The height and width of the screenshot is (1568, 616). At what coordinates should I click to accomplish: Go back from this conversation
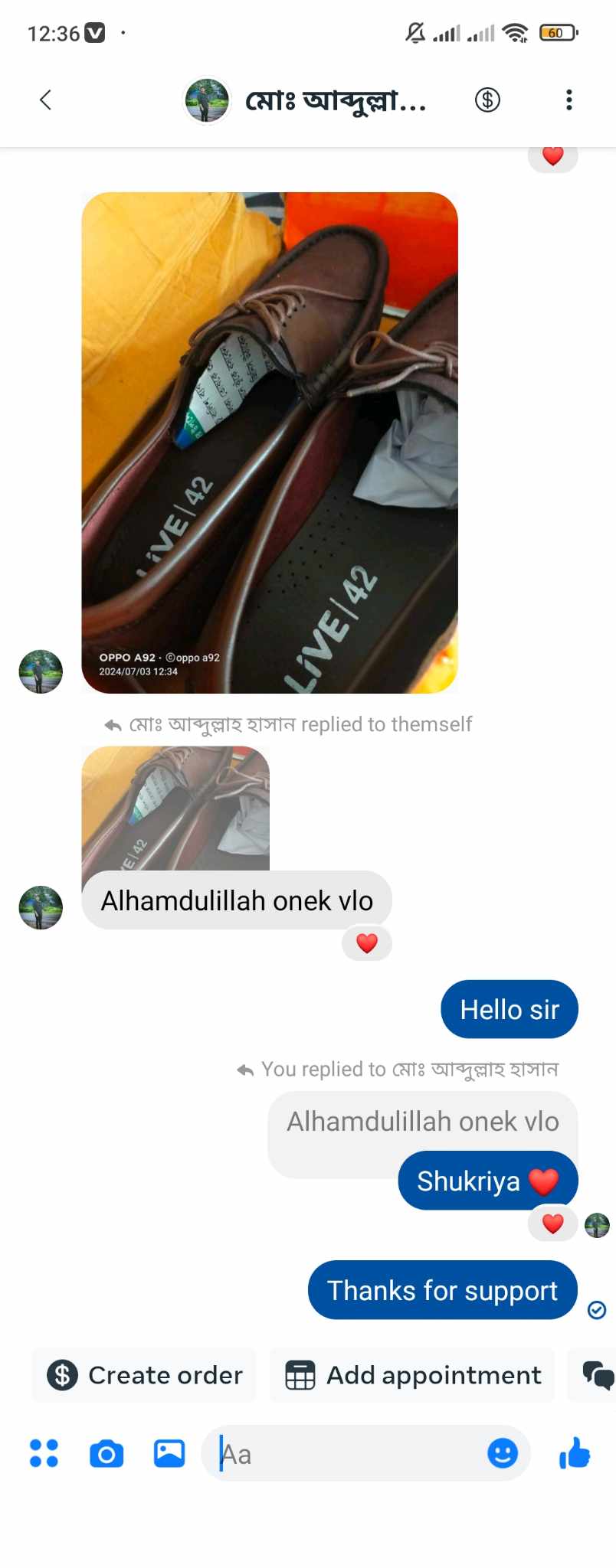45,100
